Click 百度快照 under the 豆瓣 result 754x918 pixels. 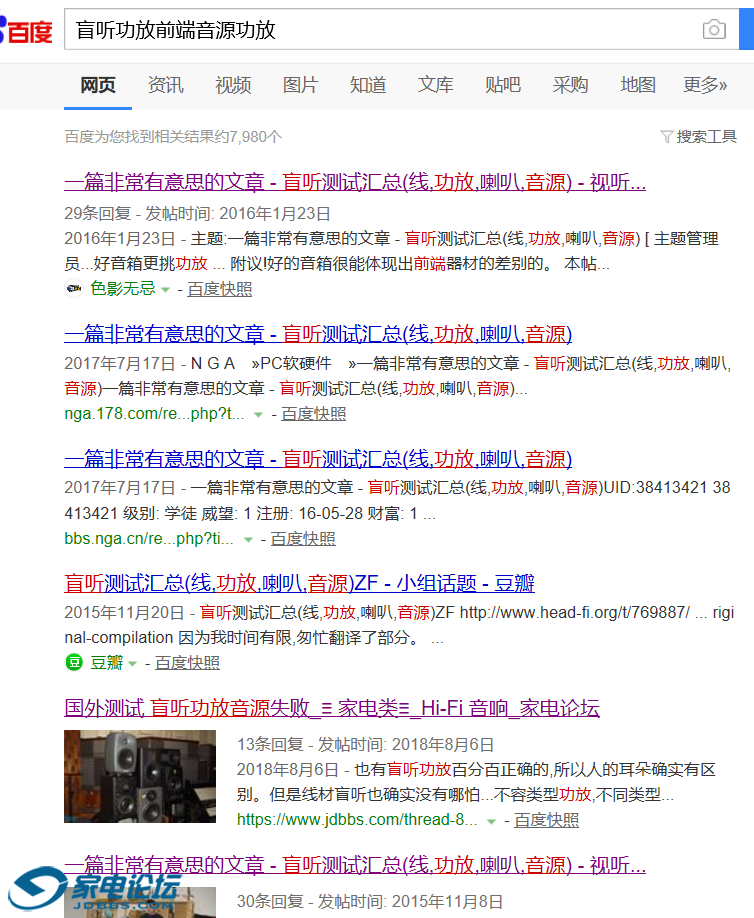[186, 663]
